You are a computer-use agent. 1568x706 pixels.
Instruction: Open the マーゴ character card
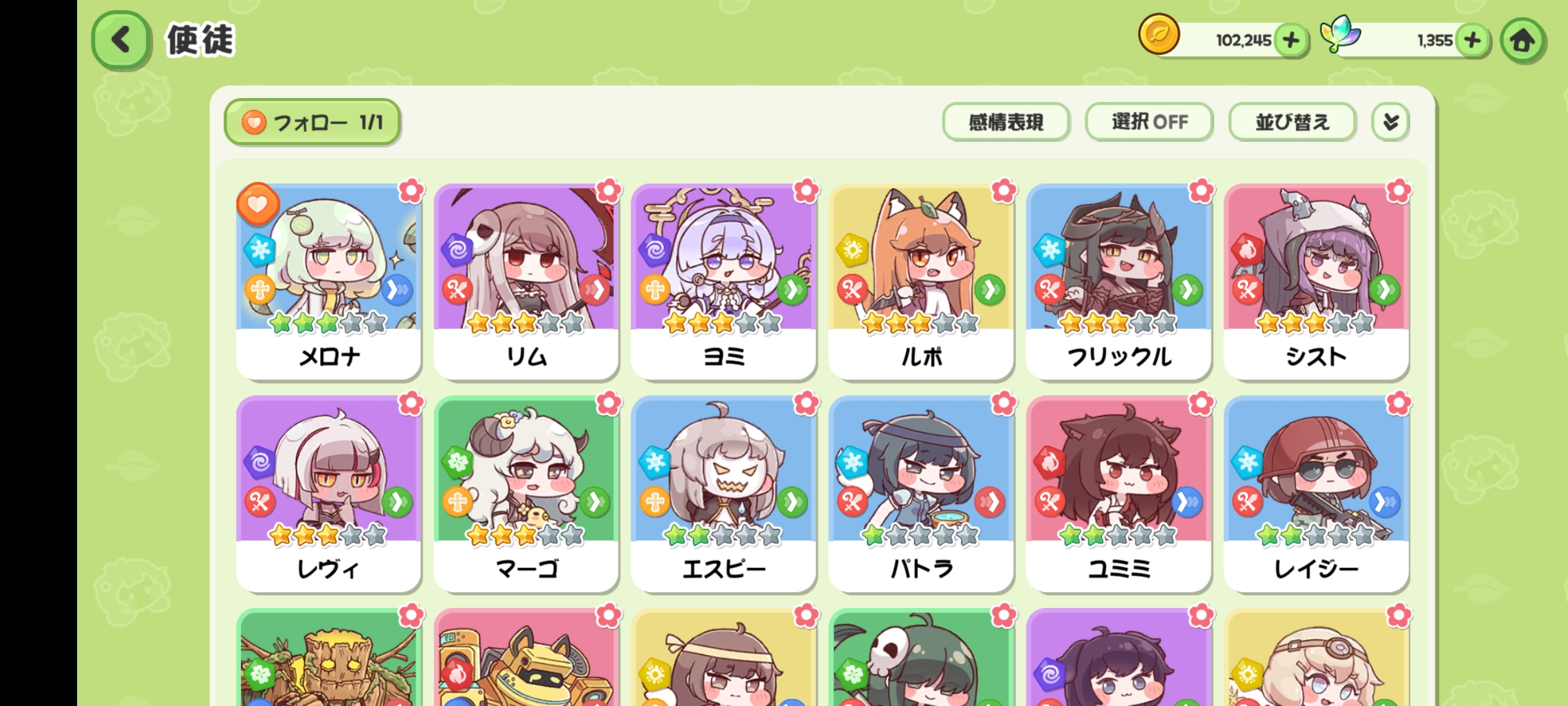pyautogui.click(x=526, y=494)
